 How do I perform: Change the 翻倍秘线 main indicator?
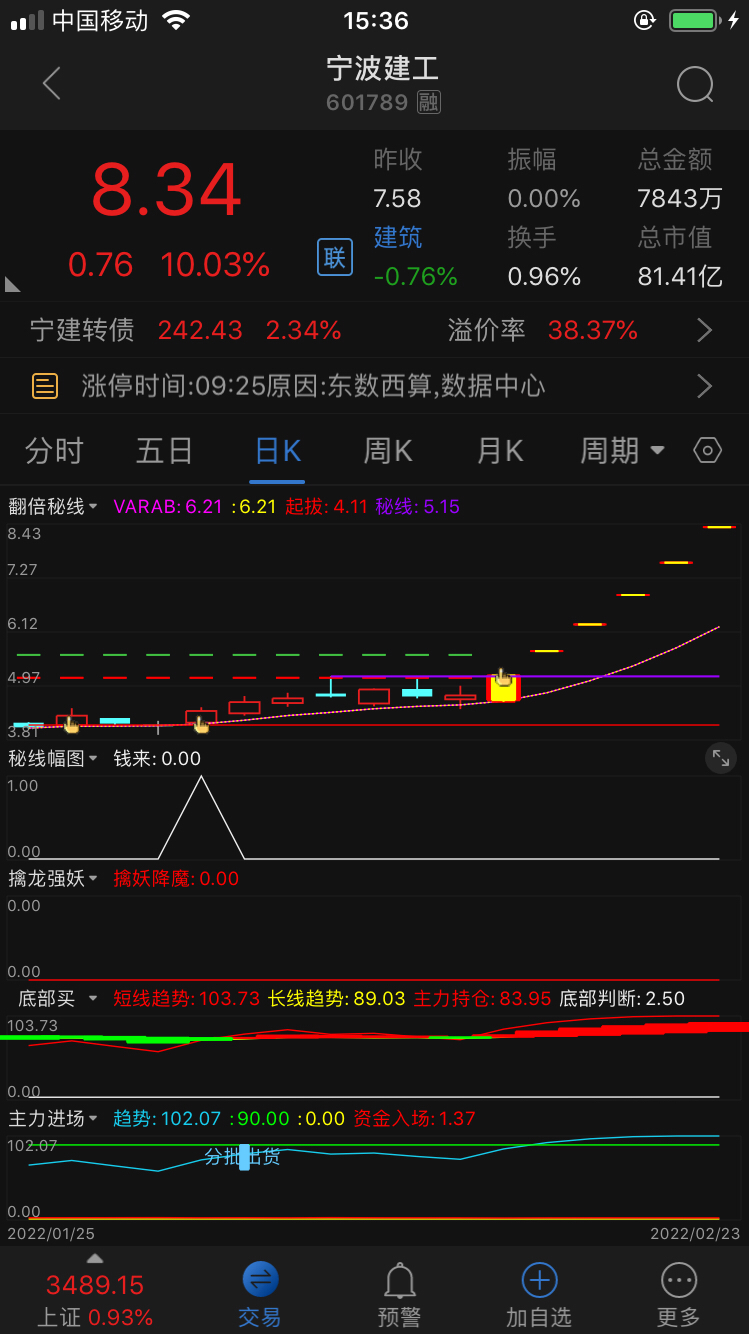tap(54, 507)
